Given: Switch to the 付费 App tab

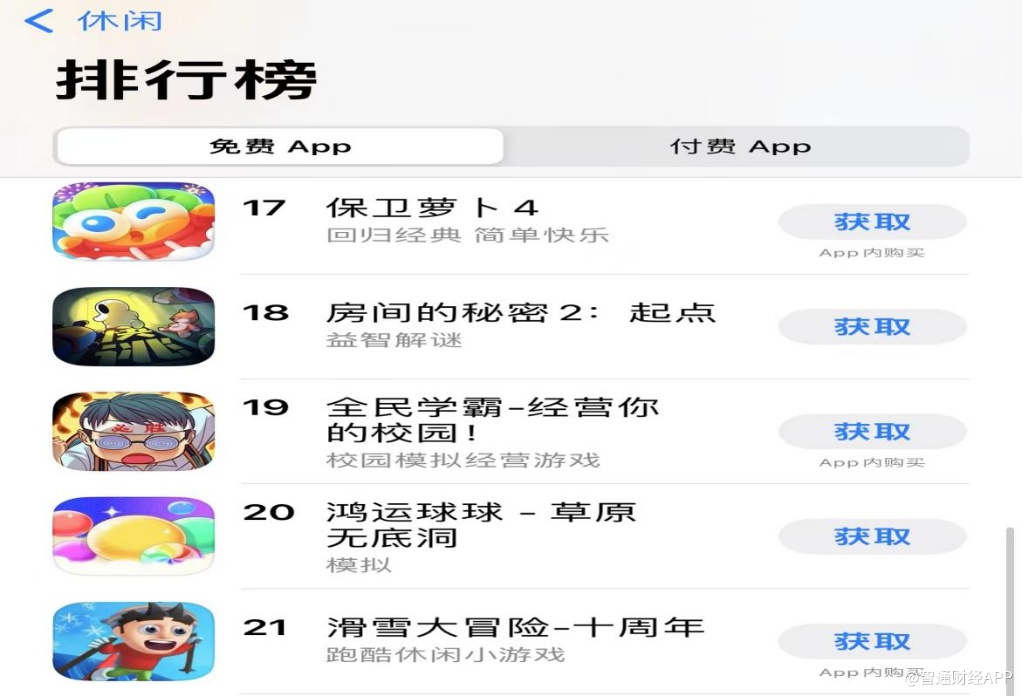Looking at the screenshot, I should click(739, 146).
